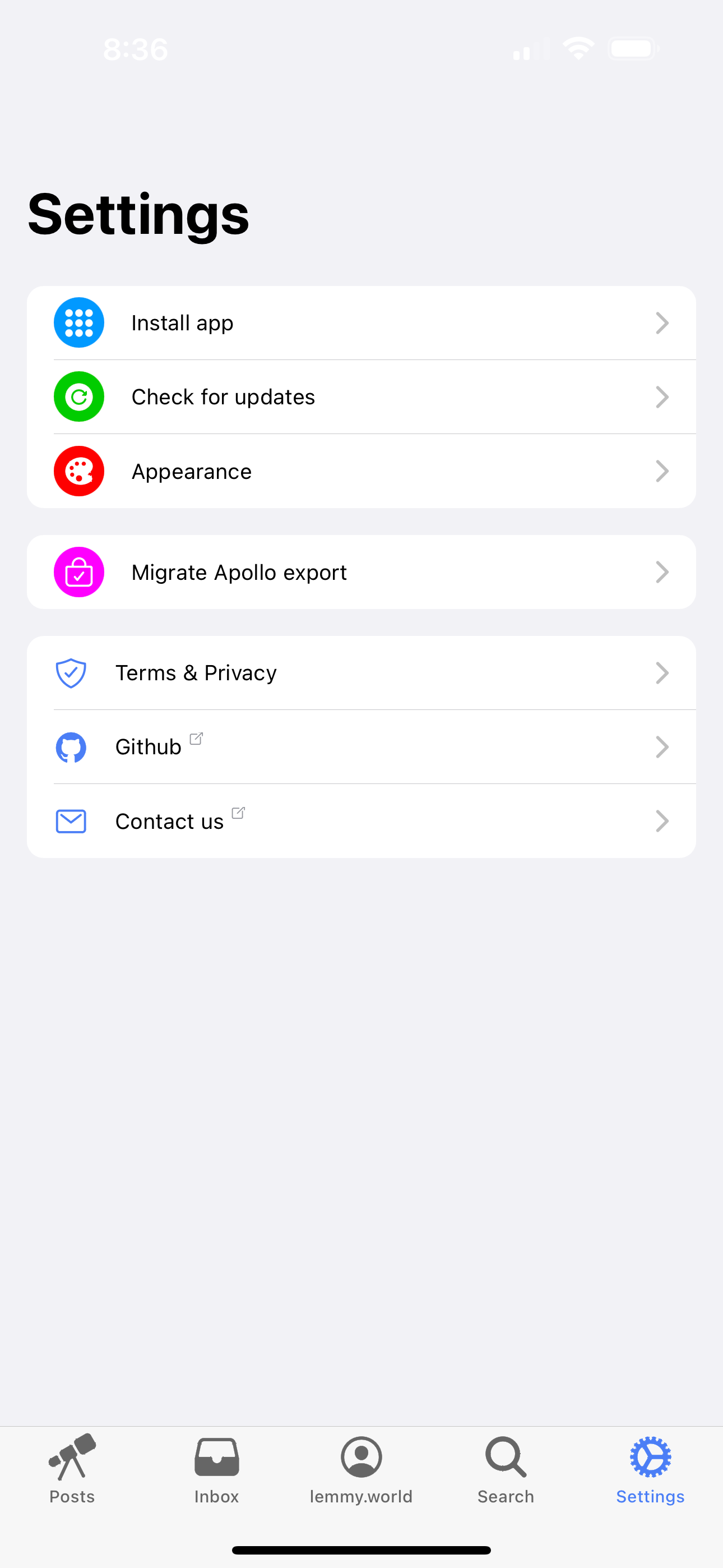Viewport: 723px width, 1568px height.
Task: Select Check for updates
Action: [x=361, y=397]
